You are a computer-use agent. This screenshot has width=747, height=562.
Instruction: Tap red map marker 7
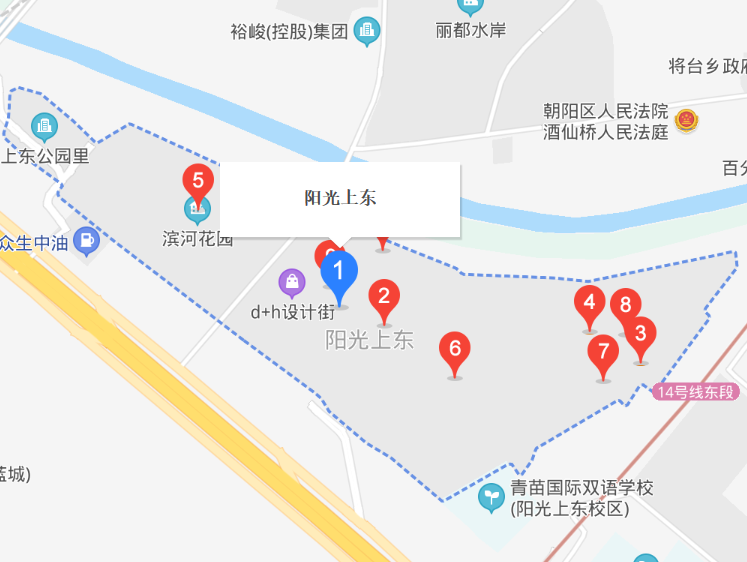pos(603,353)
